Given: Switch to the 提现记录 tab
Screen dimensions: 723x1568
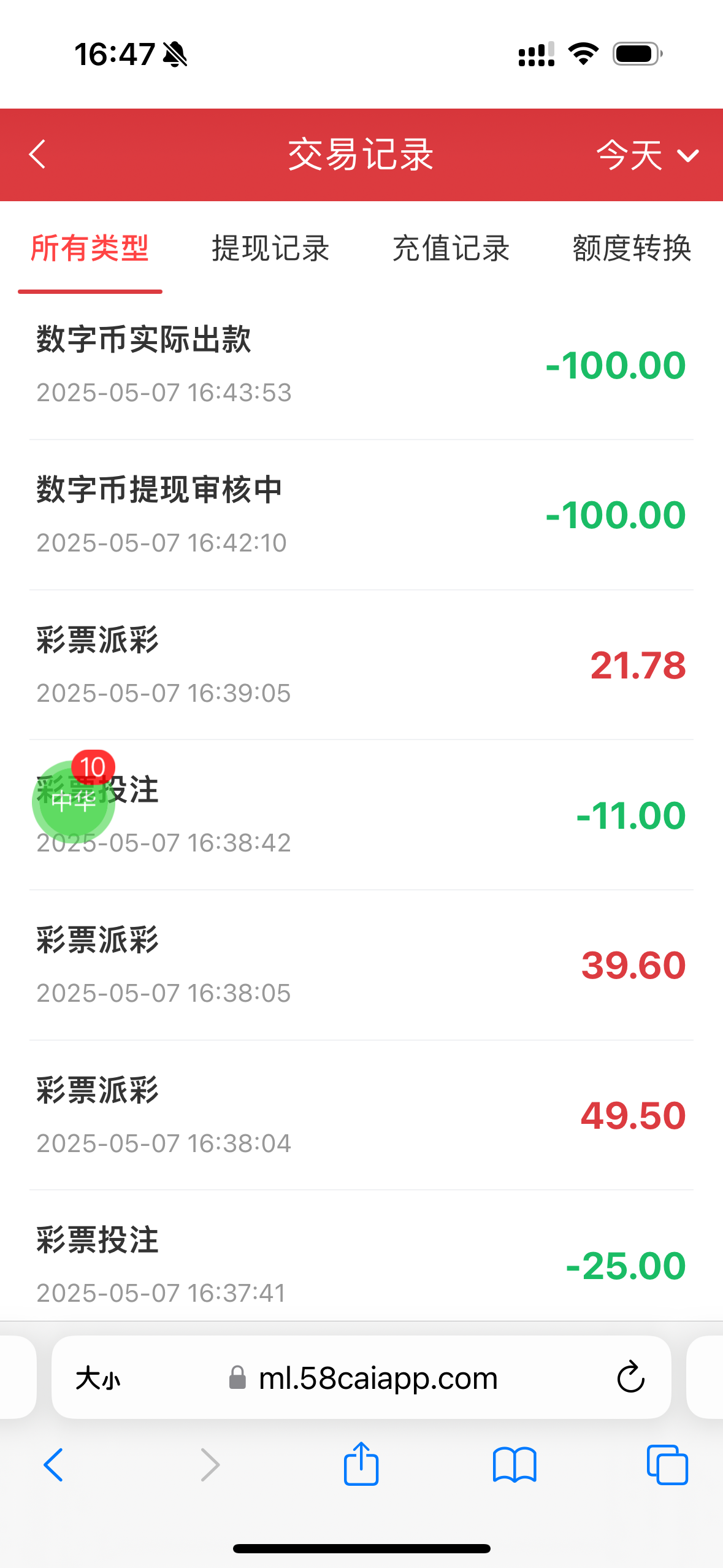Looking at the screenshot, I should click(x=270, y=248).
